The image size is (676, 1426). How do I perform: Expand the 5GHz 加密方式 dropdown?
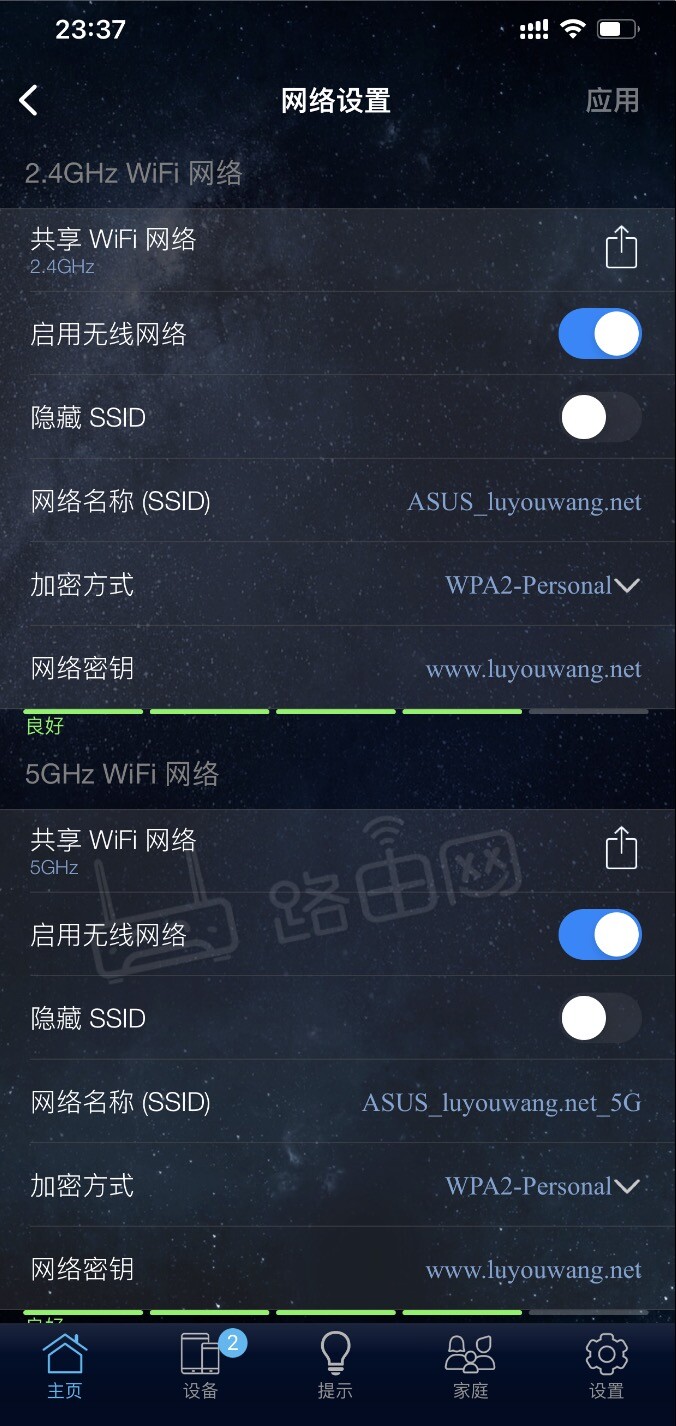(x=542, y=1186)
